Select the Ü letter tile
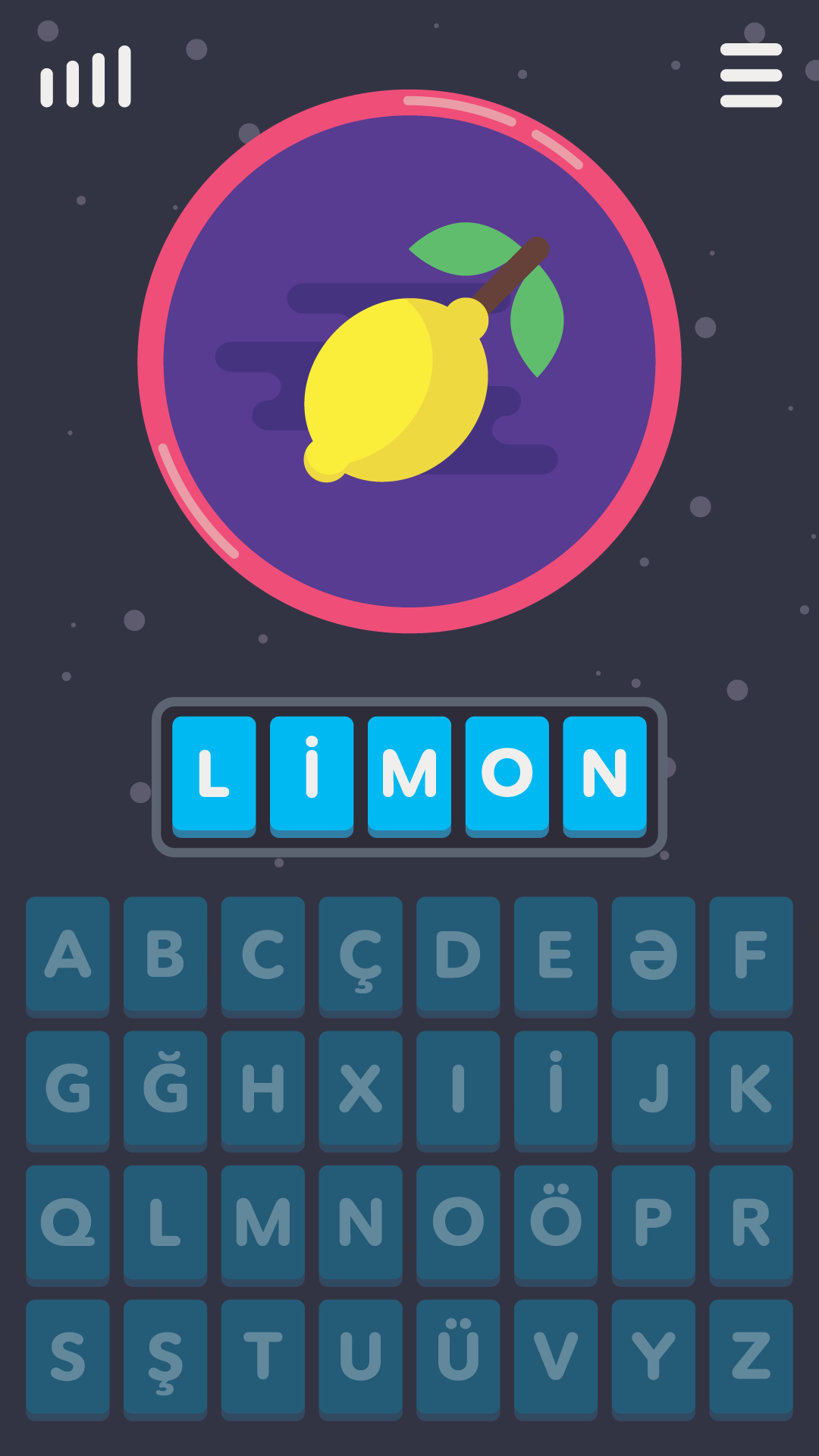Screen dimensions: 819x1456 click(458, 1357)
